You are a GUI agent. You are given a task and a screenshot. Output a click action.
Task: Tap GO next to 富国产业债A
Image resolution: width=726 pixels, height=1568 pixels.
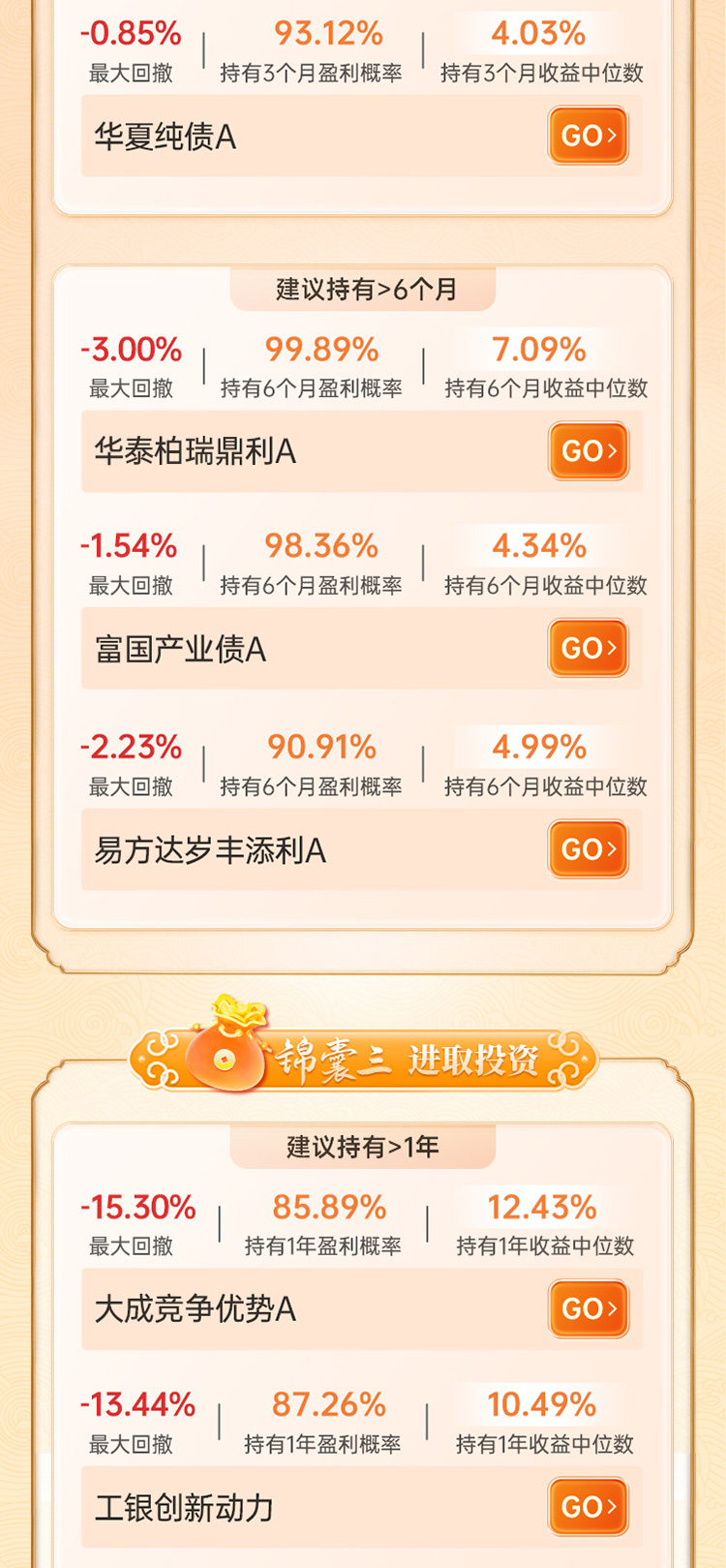point(588,648)
